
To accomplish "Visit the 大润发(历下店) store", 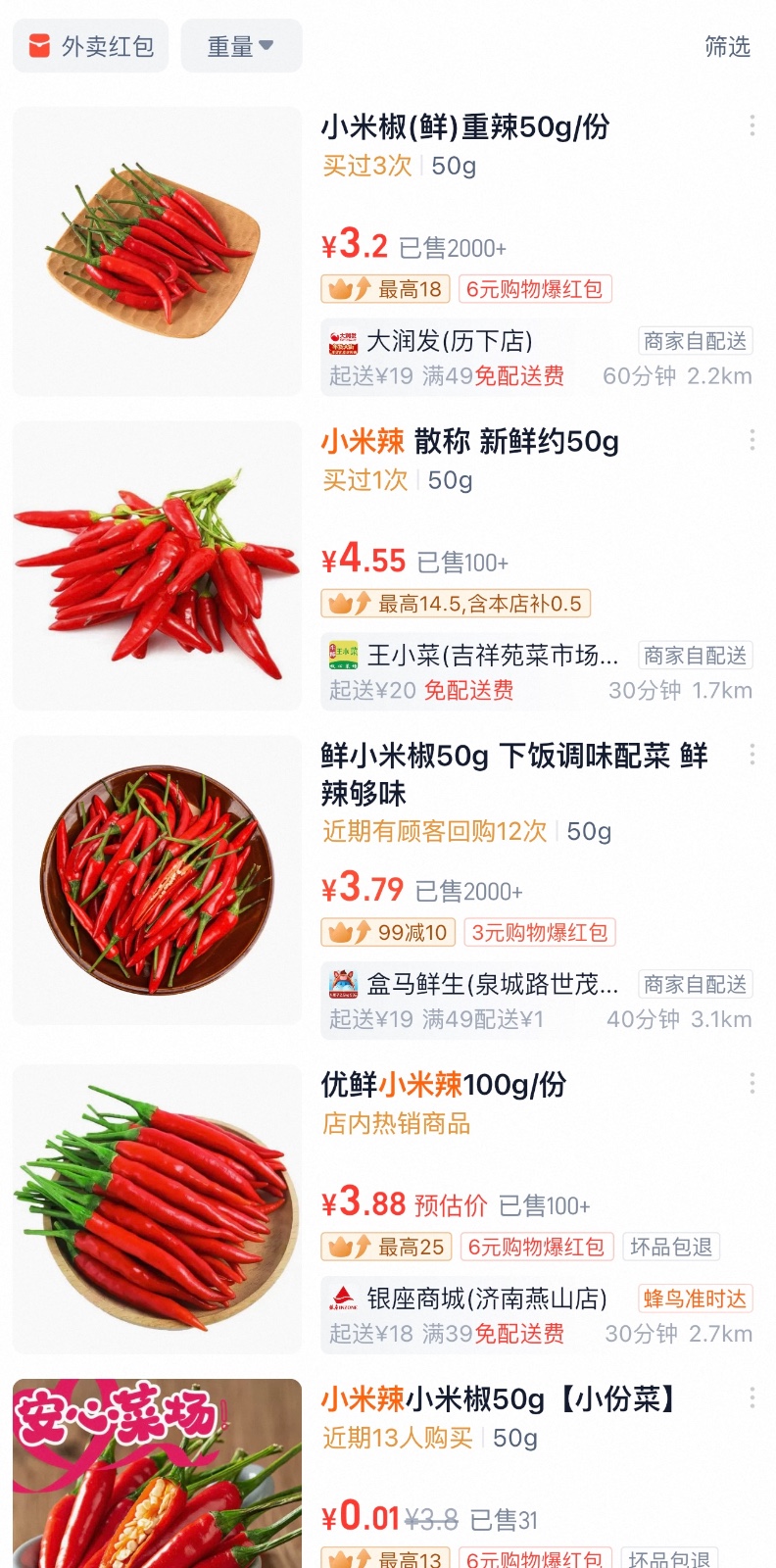I will click(x=450, y=341).
